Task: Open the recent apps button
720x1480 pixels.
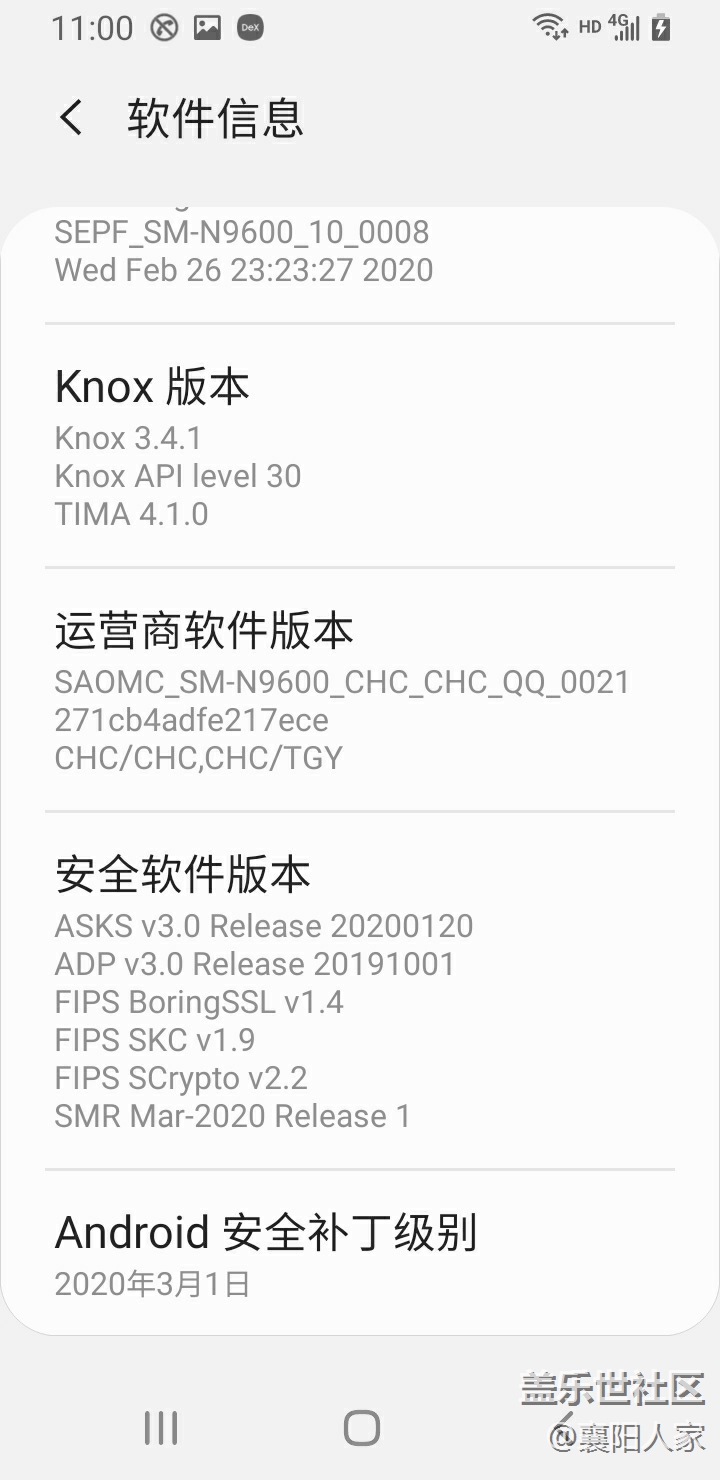Action: tap(161, 1428)
